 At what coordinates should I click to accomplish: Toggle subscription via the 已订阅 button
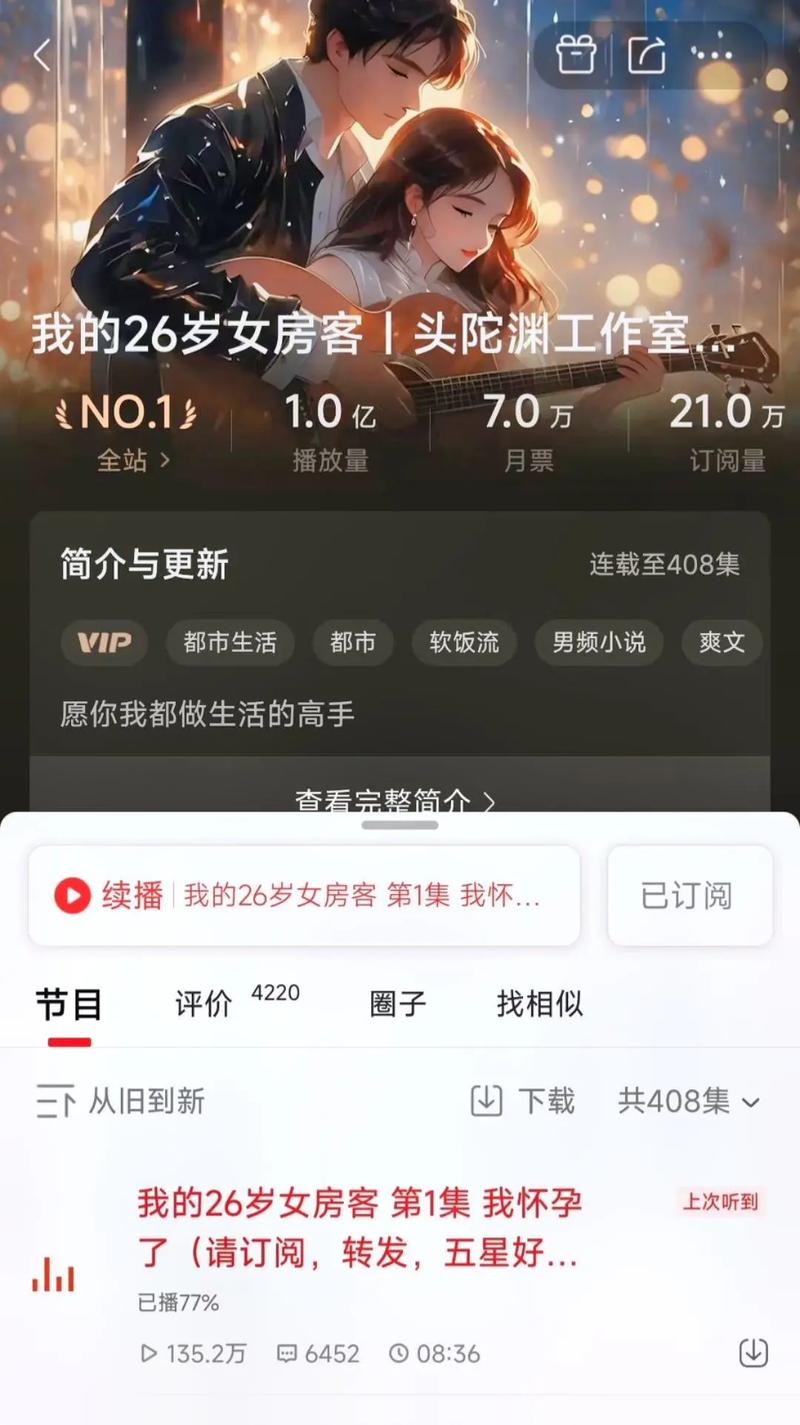point(689,896)
